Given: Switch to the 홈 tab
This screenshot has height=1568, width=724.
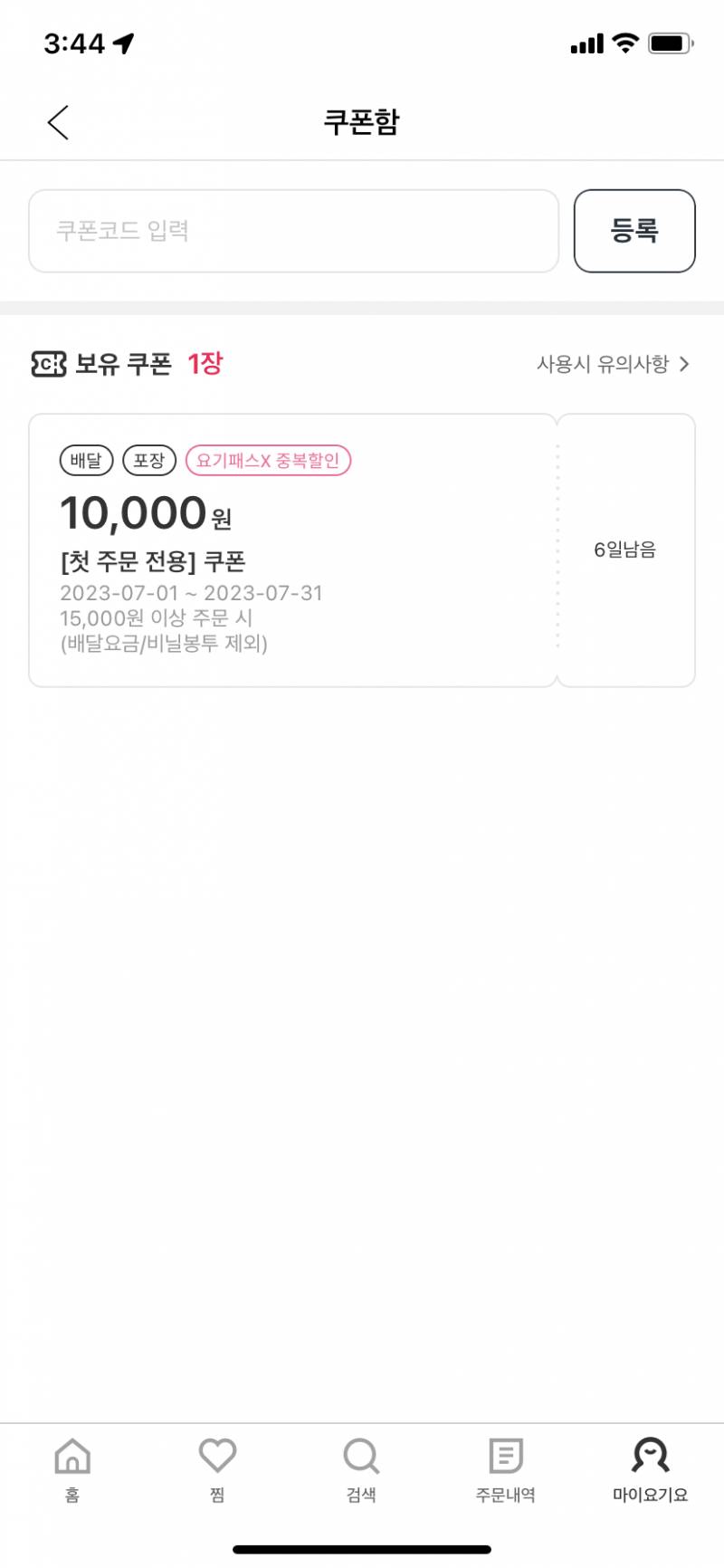Looking at the screenshot, I should [x=72, y=1470].
